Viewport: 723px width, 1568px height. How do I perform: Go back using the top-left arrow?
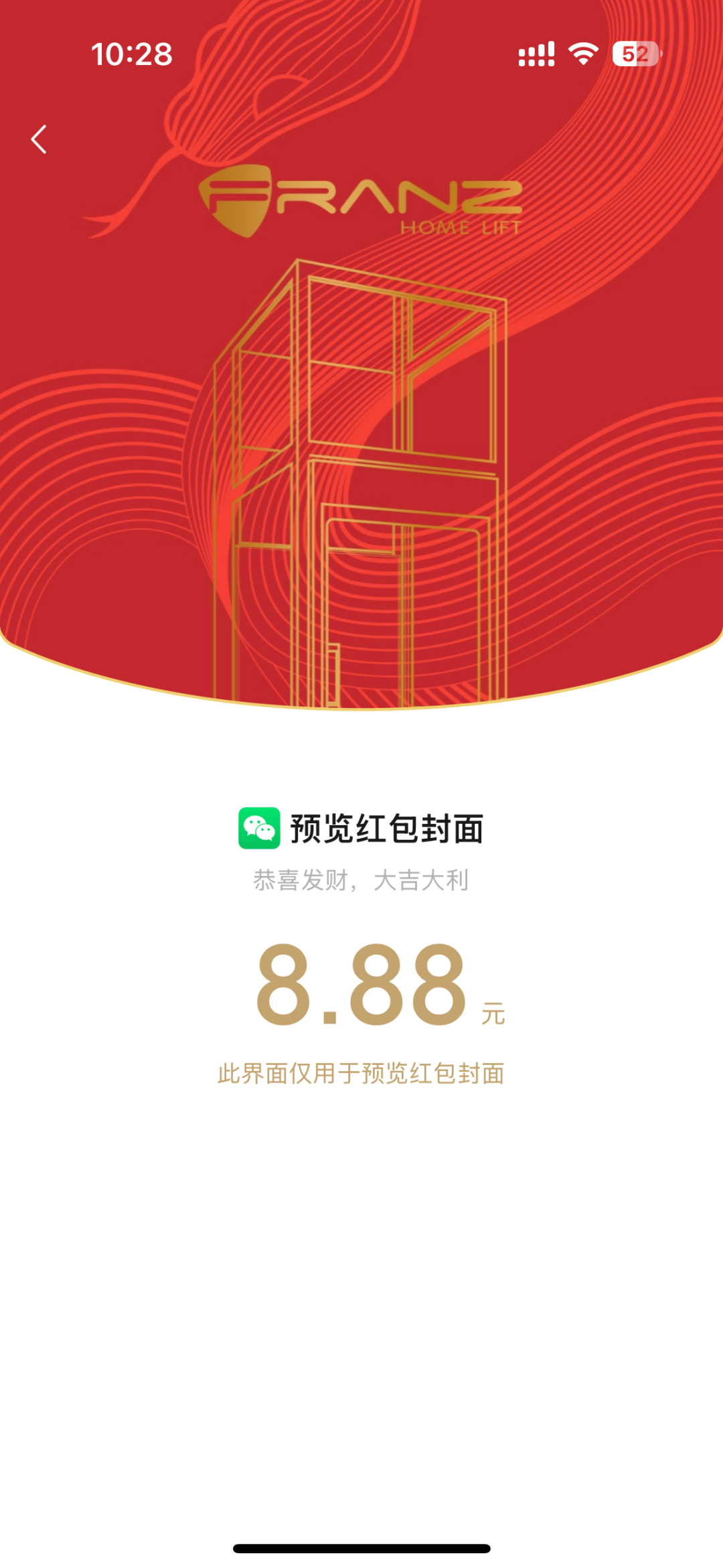coord(39,139)
